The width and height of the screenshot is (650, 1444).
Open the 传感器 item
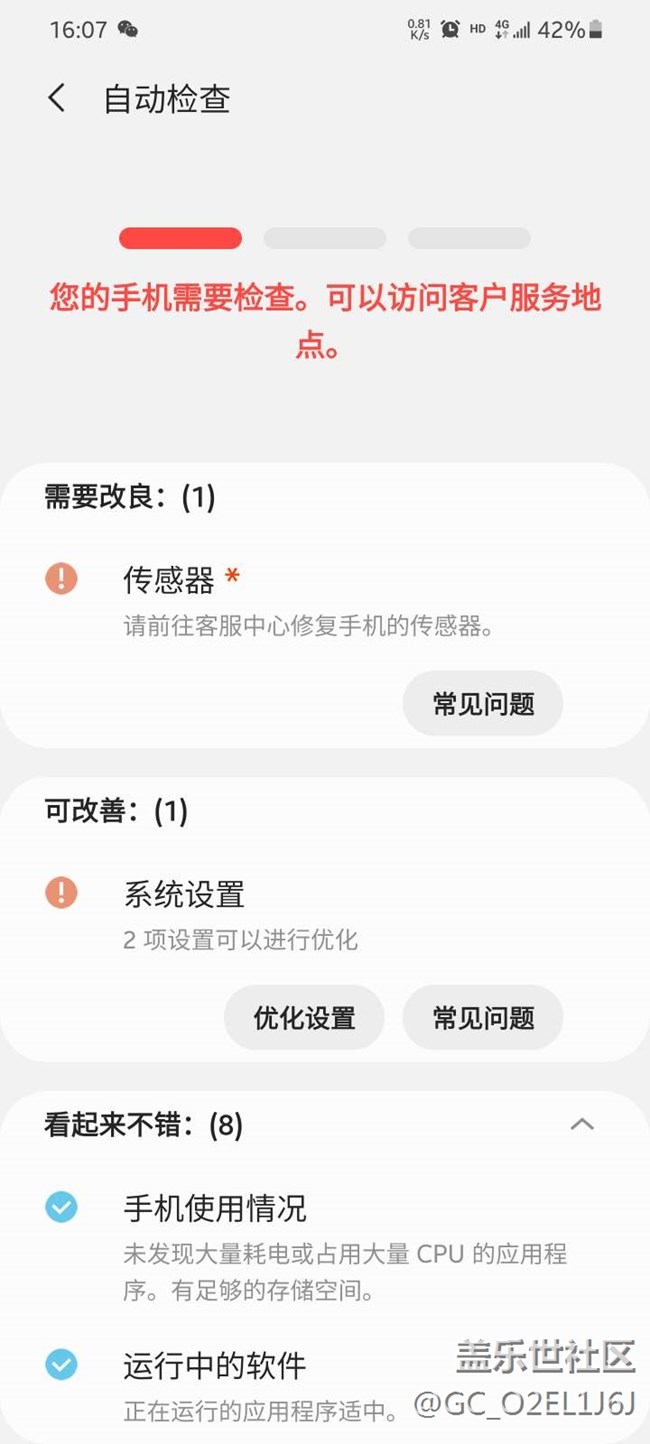click(325, 603)
